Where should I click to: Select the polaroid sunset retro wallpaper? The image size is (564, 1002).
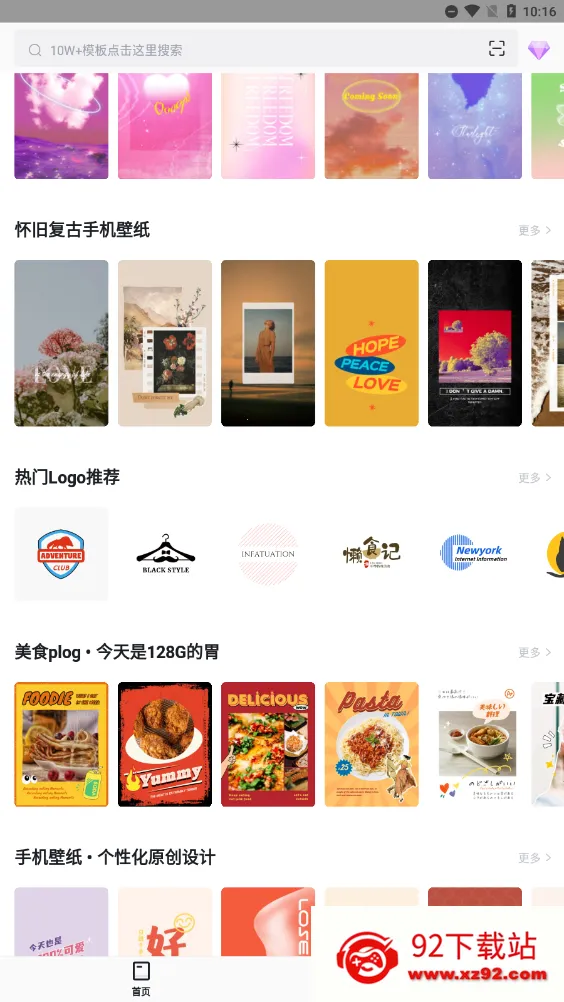(x=268, y=343)
